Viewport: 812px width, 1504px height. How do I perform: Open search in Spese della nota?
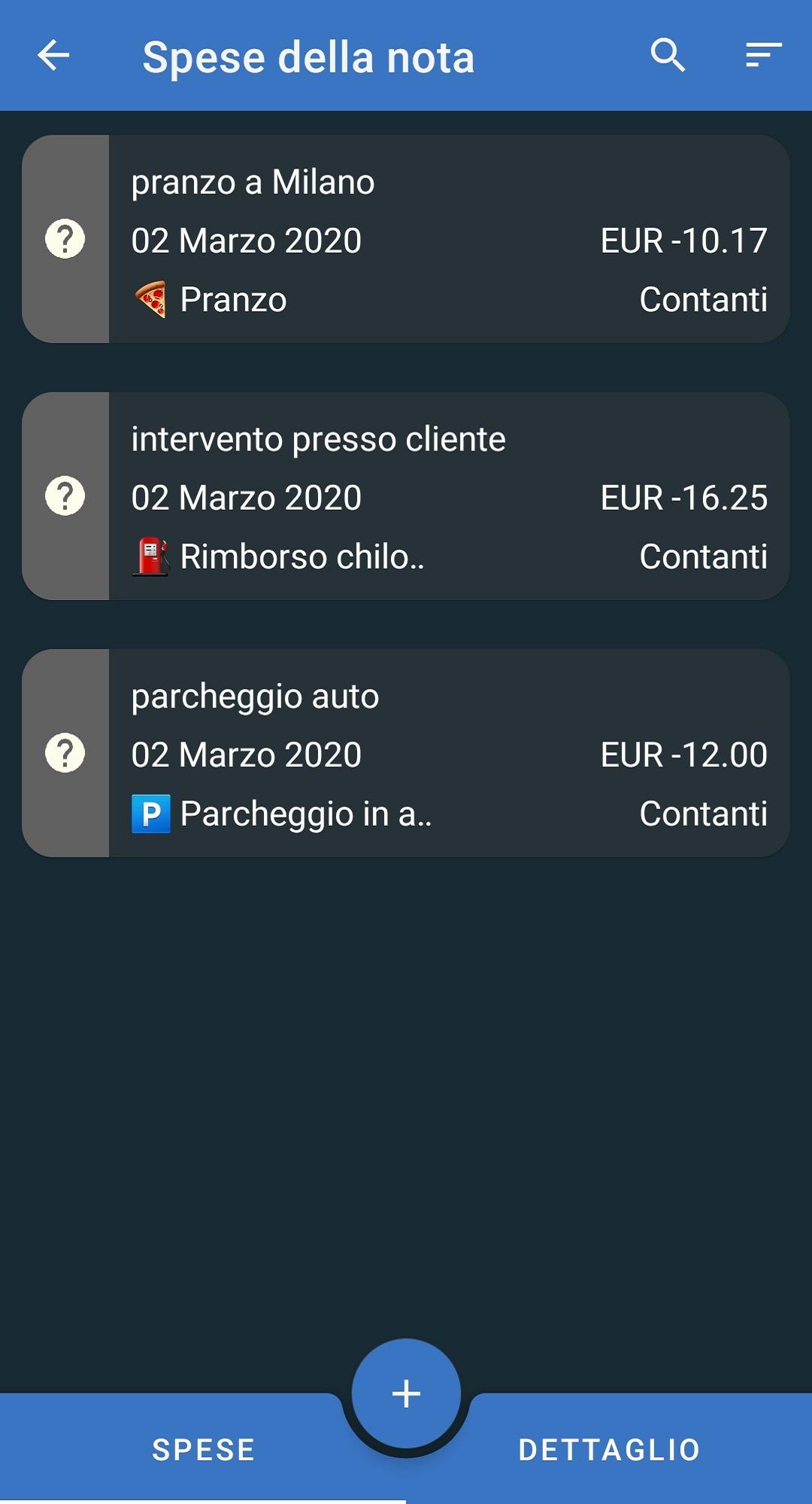pos(668,56)
